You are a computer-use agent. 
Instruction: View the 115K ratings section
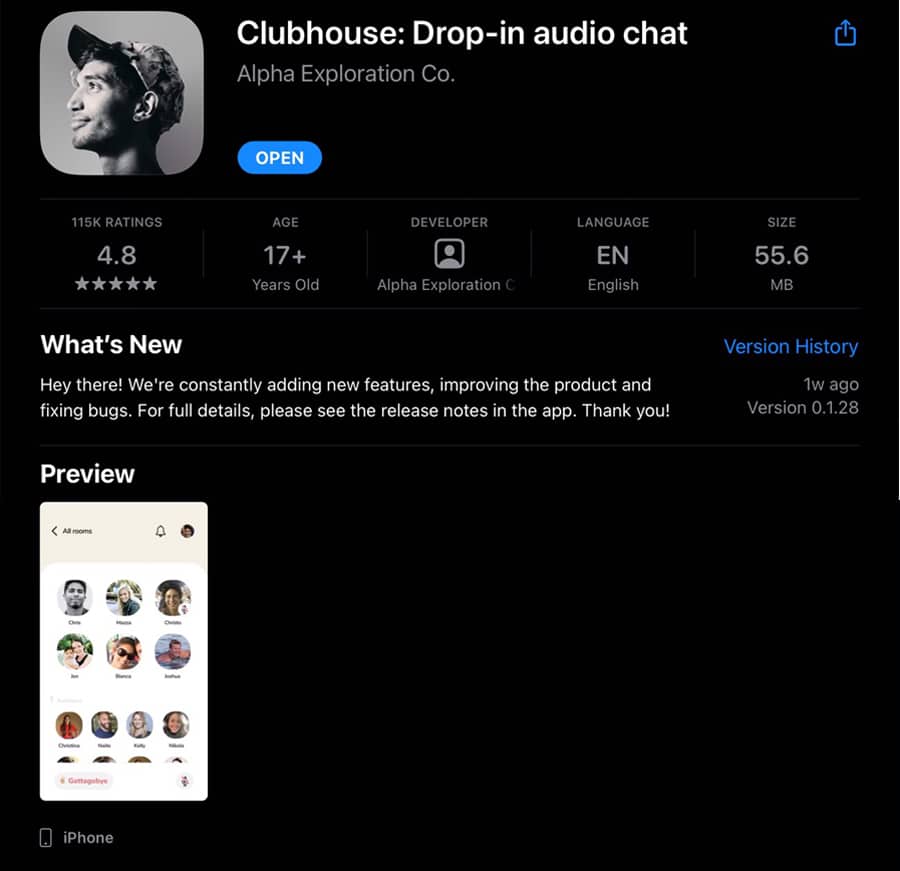117,255
